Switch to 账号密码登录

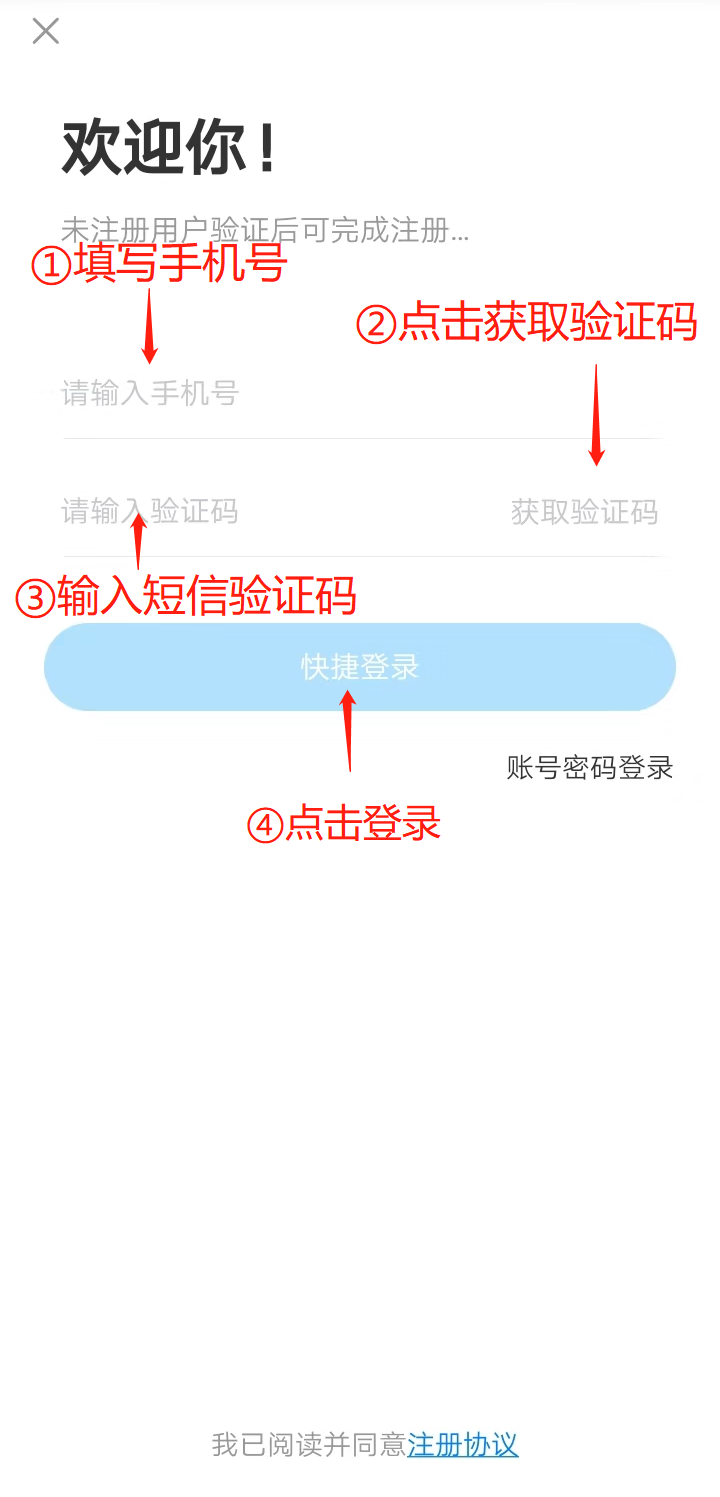pyautogui.click(x=590, y=768)
